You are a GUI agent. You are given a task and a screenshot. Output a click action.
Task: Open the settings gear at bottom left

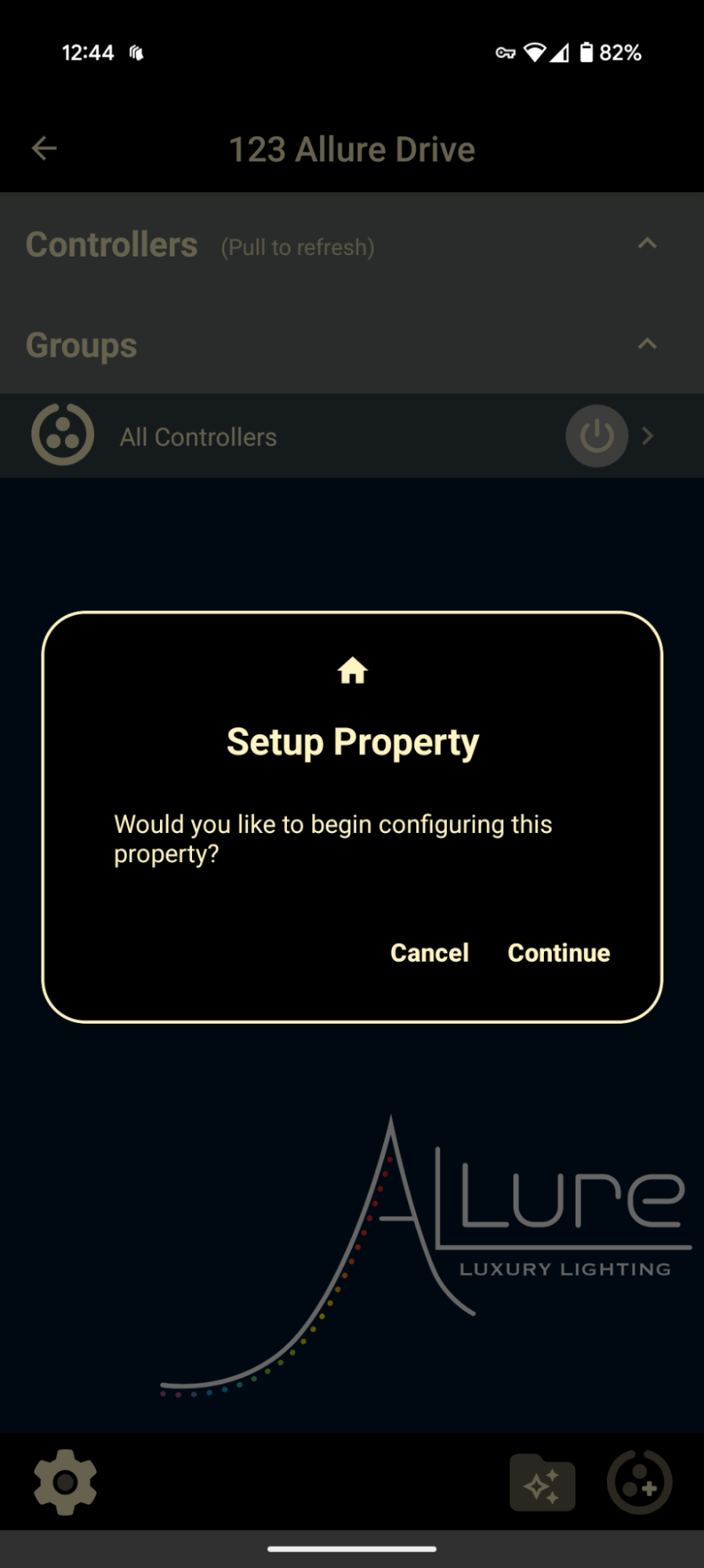[65, 1481]
